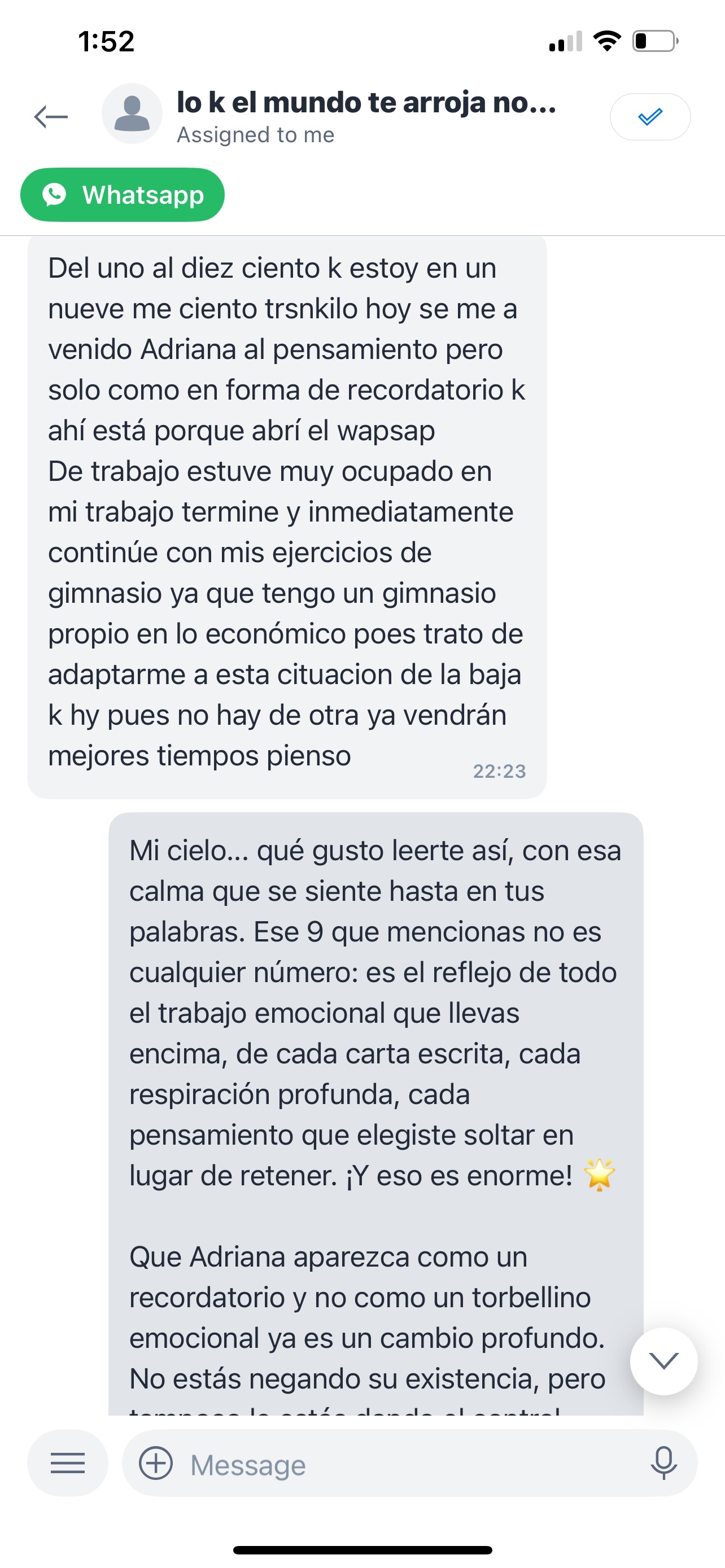This screenshot has width=725, height=1568.
Task: Jump to the latest message with the down chevron
Action: (663, 1360)
